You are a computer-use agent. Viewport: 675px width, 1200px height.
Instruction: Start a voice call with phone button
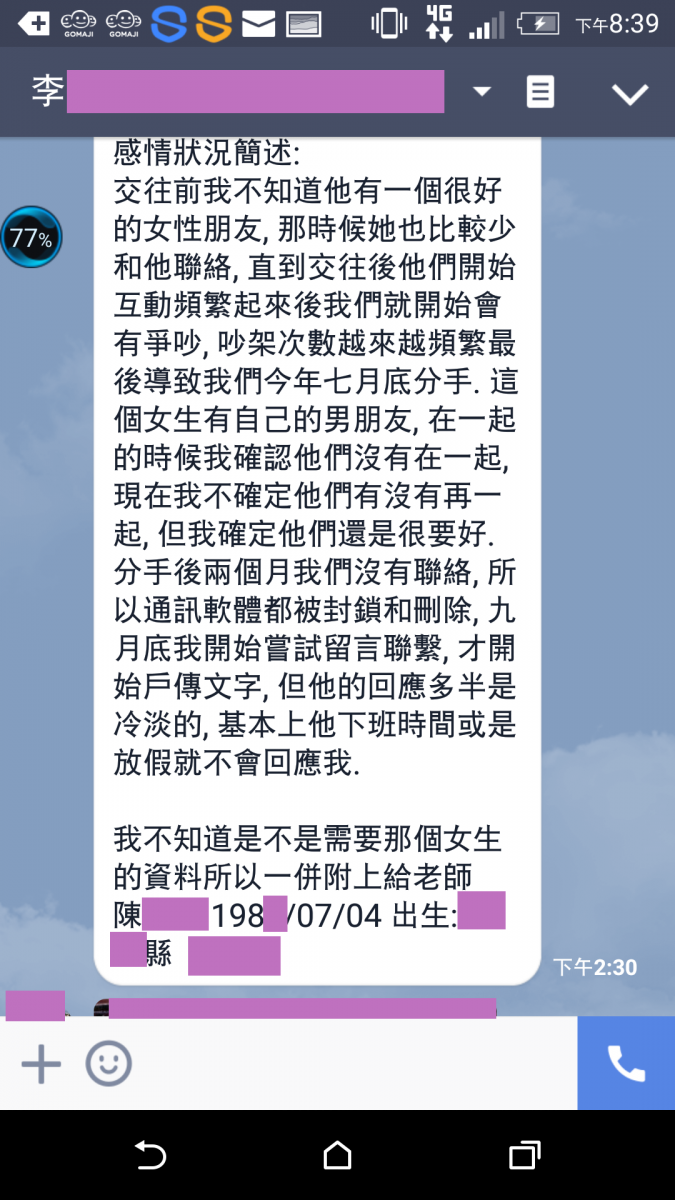click(x=626, y=1064)
